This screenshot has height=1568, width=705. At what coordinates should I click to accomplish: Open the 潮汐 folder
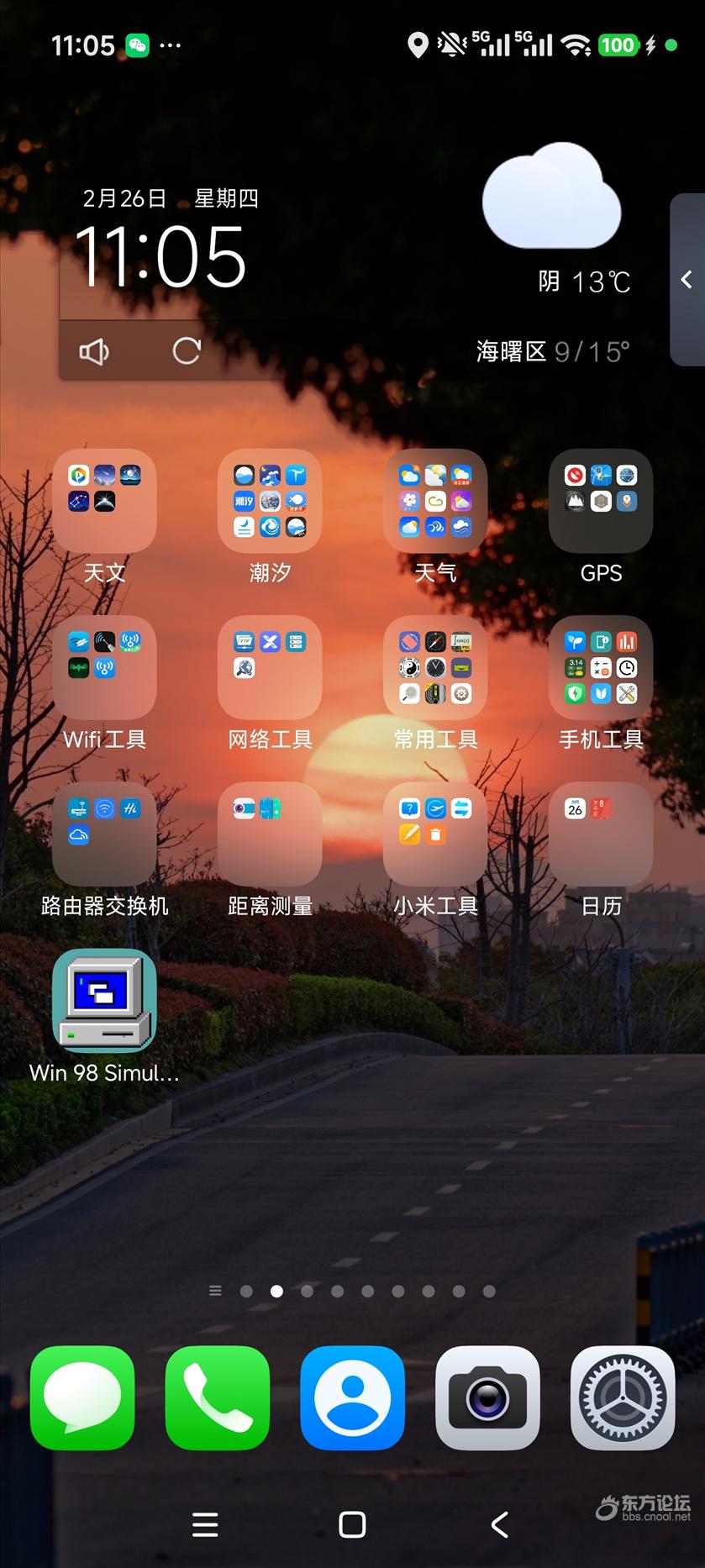270,501
